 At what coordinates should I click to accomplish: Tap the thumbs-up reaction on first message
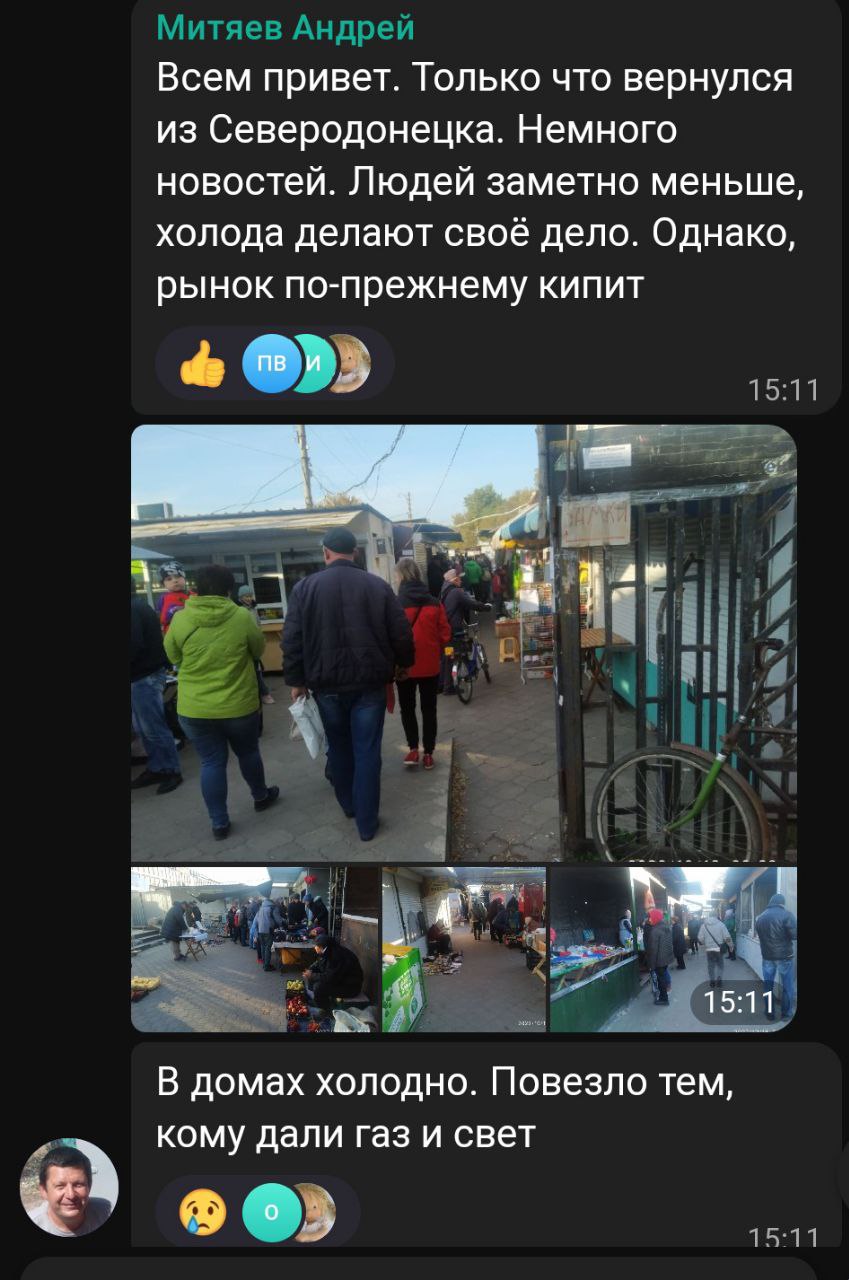[203, 363]
